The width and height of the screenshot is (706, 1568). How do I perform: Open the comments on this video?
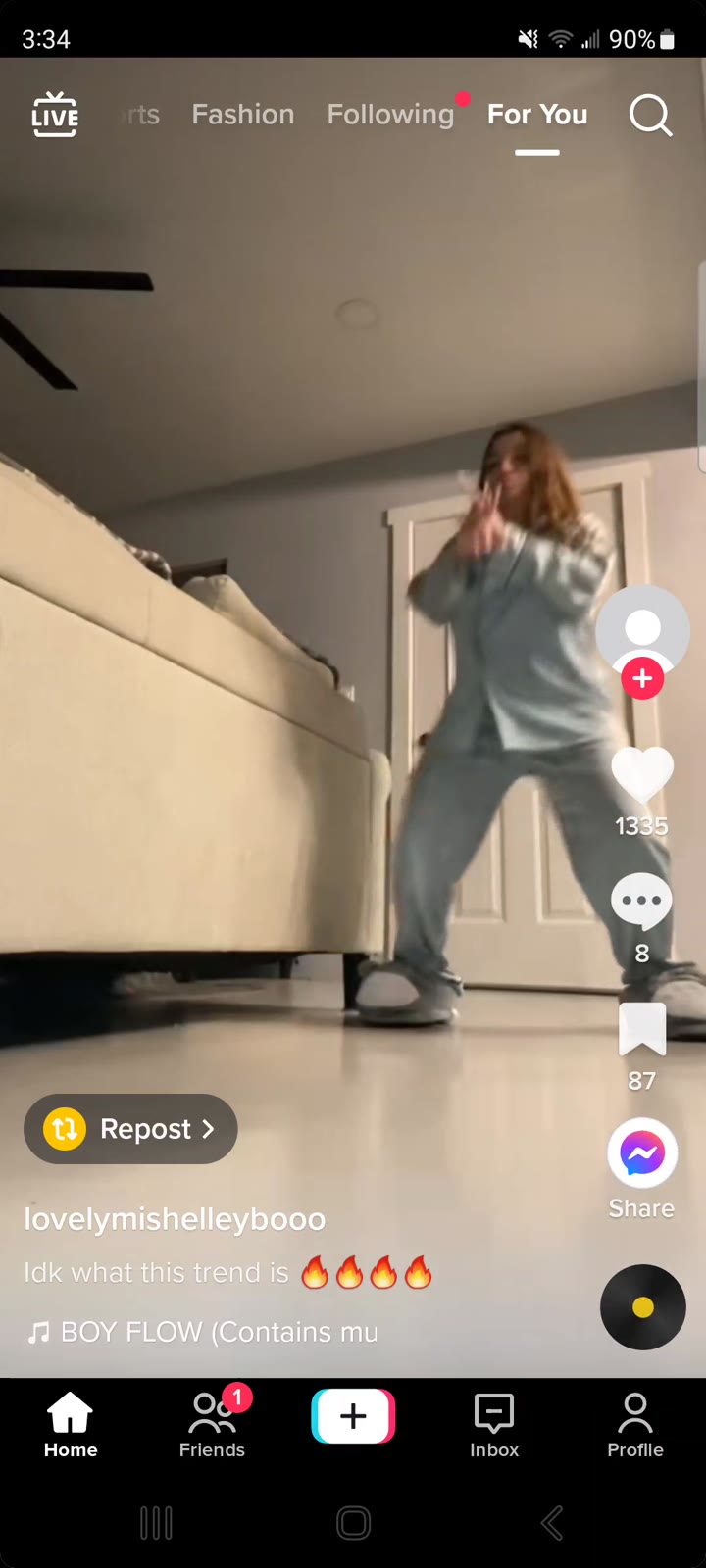642,902
